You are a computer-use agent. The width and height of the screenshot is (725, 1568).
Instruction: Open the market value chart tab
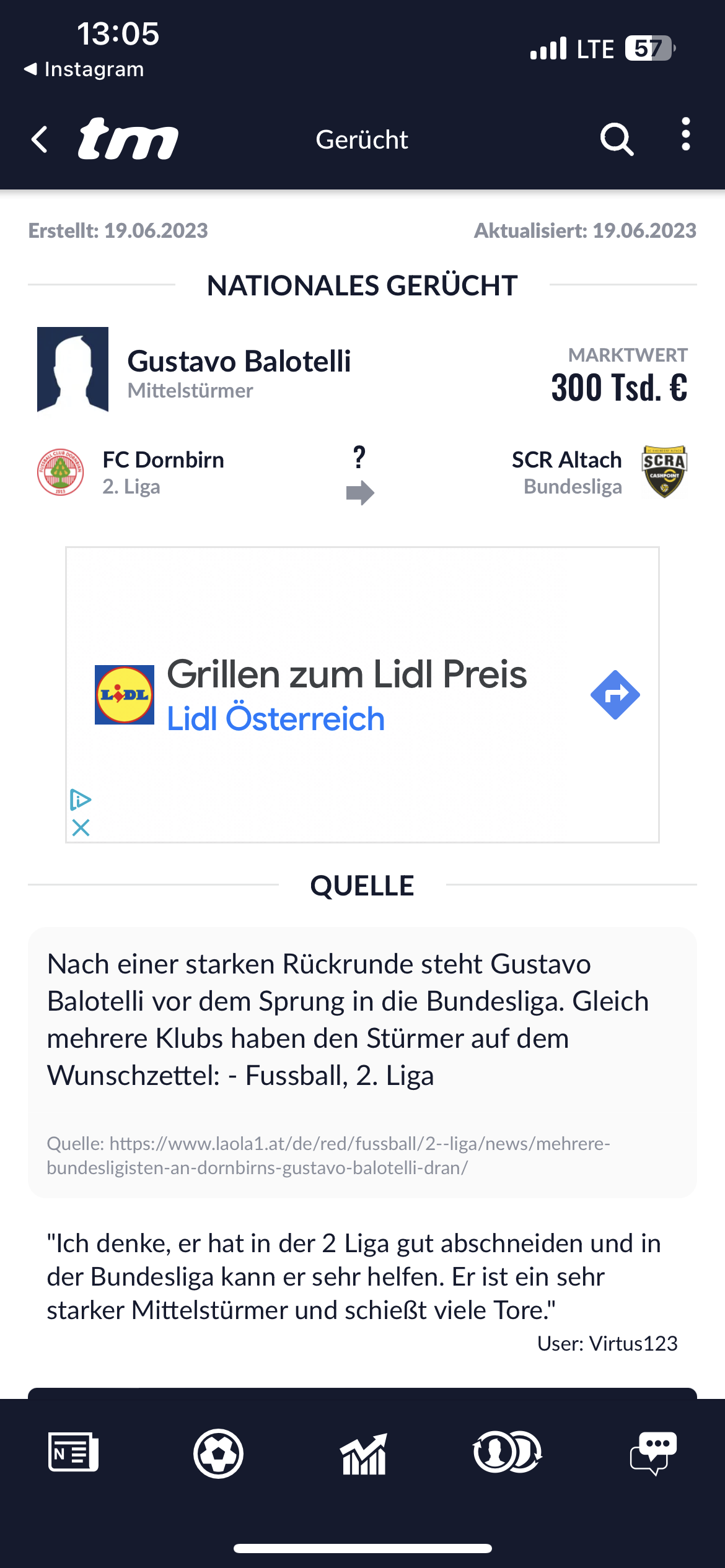[364, 1453]
